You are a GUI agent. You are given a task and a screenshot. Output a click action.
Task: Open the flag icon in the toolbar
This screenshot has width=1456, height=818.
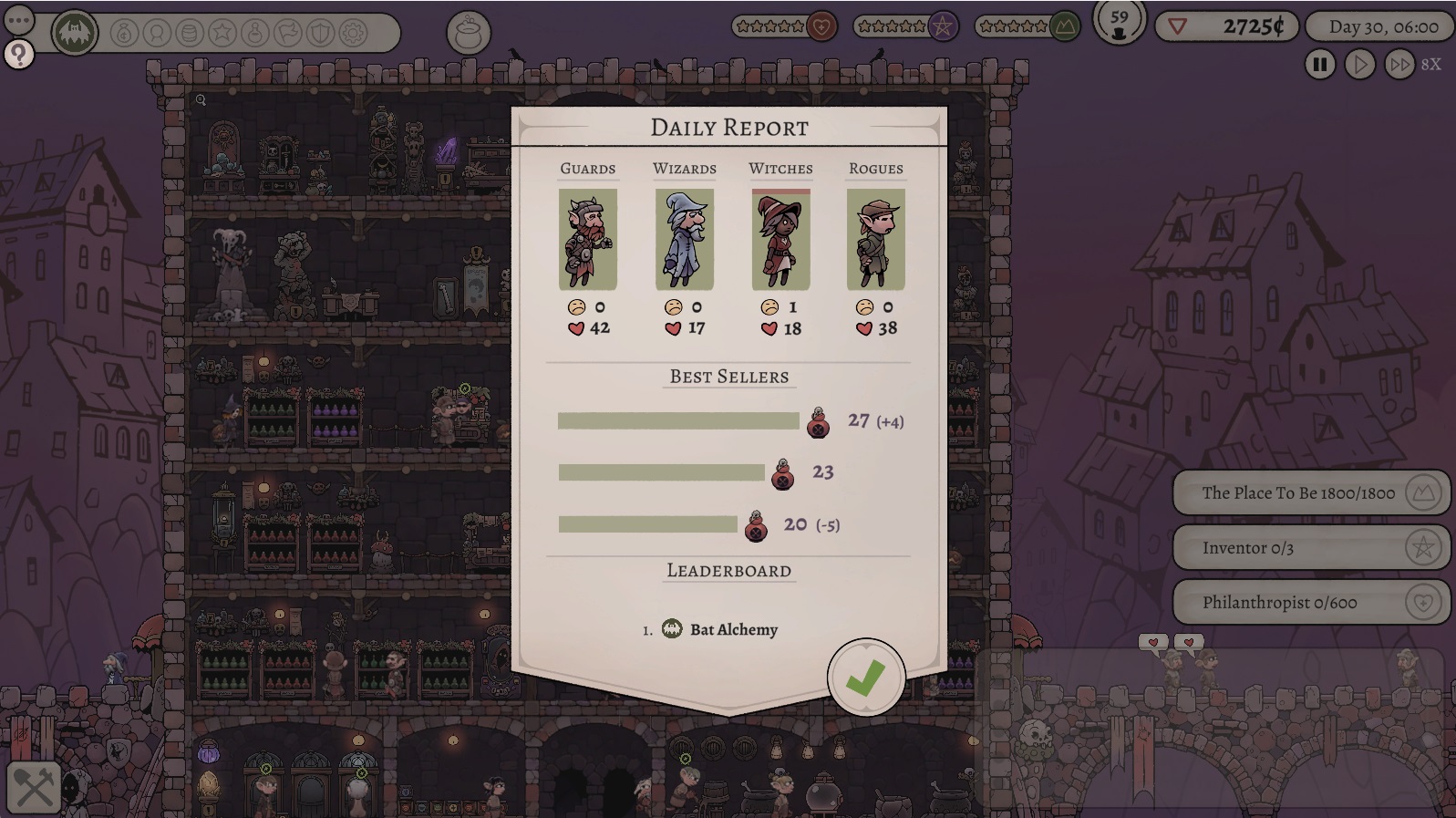coord(288,34)
